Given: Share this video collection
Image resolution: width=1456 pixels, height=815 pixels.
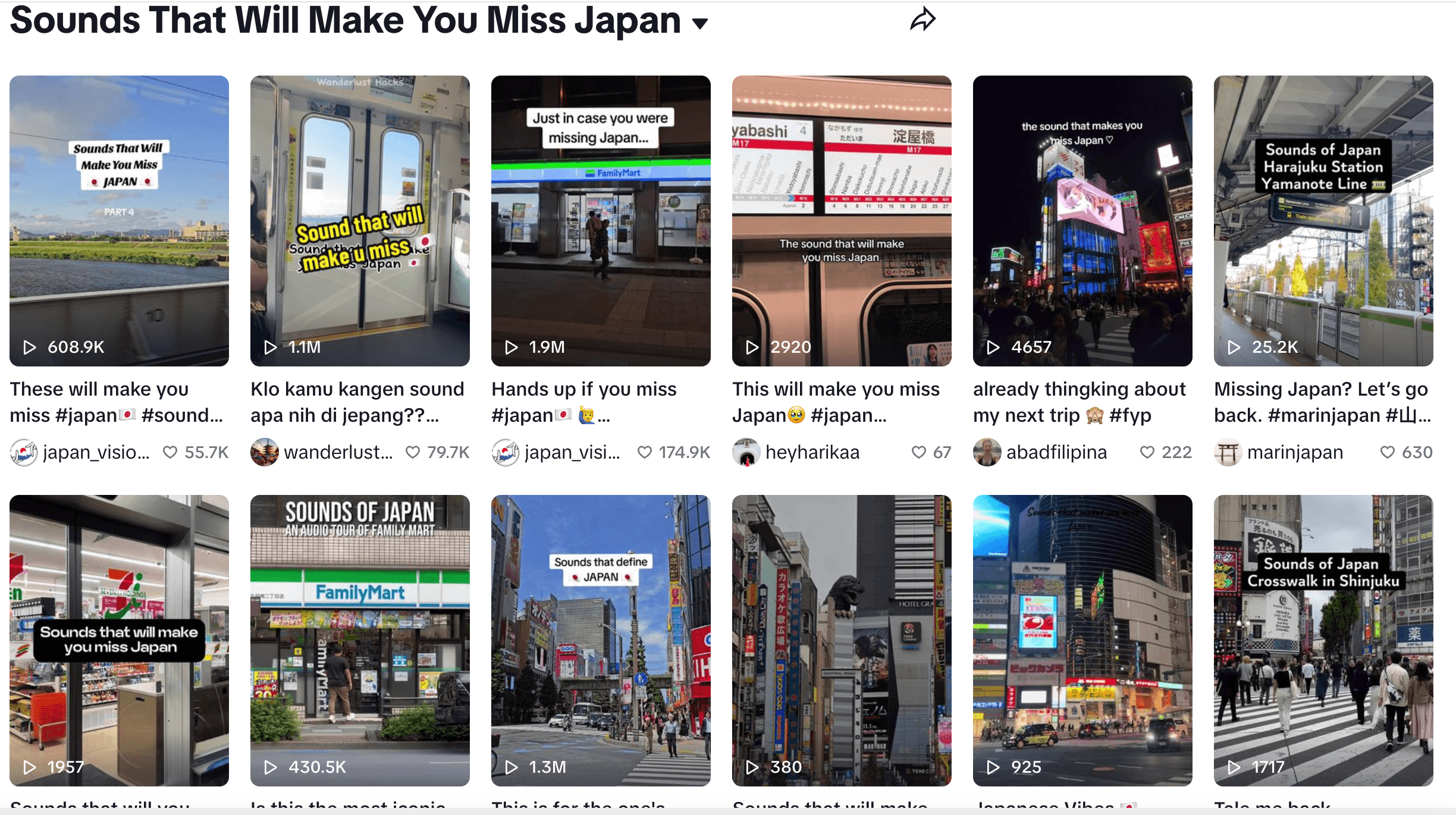Looking at the screenshot, I should pyautogui.click(x=922, y=20).
